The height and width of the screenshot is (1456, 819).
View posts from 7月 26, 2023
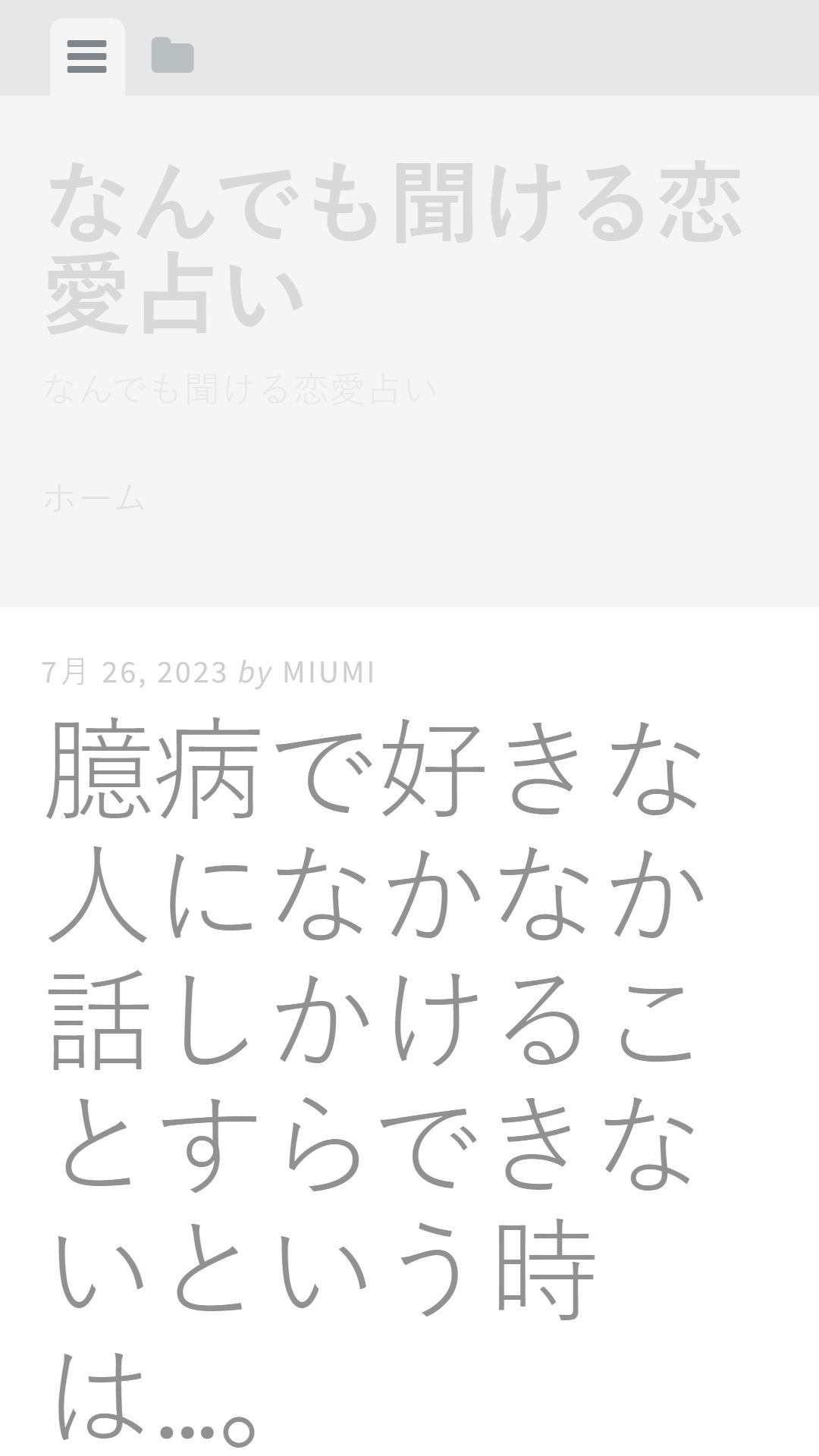(x=135, y=672)
